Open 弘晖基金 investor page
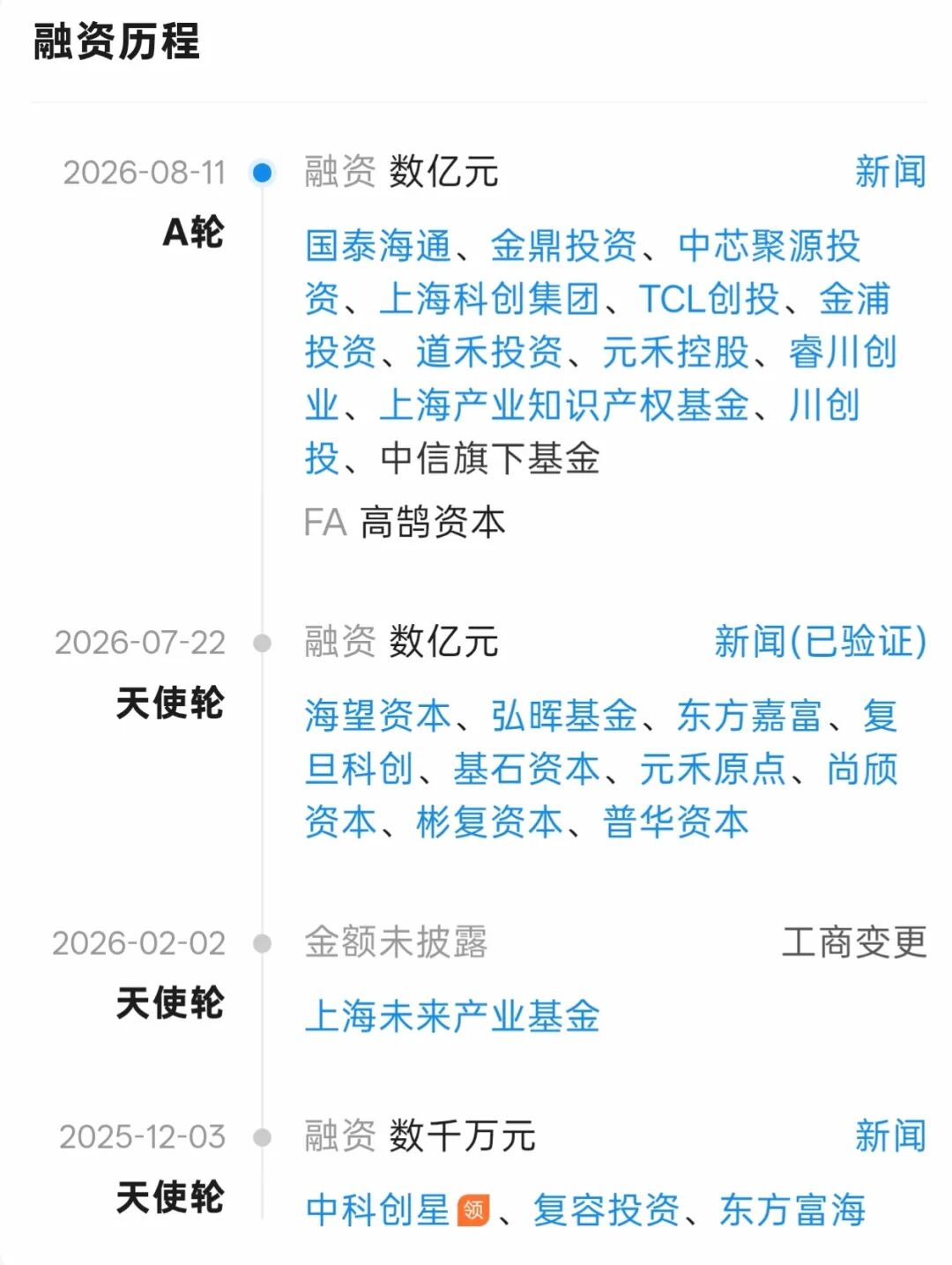Screen dimensions: 952x1265 [564, 715]
